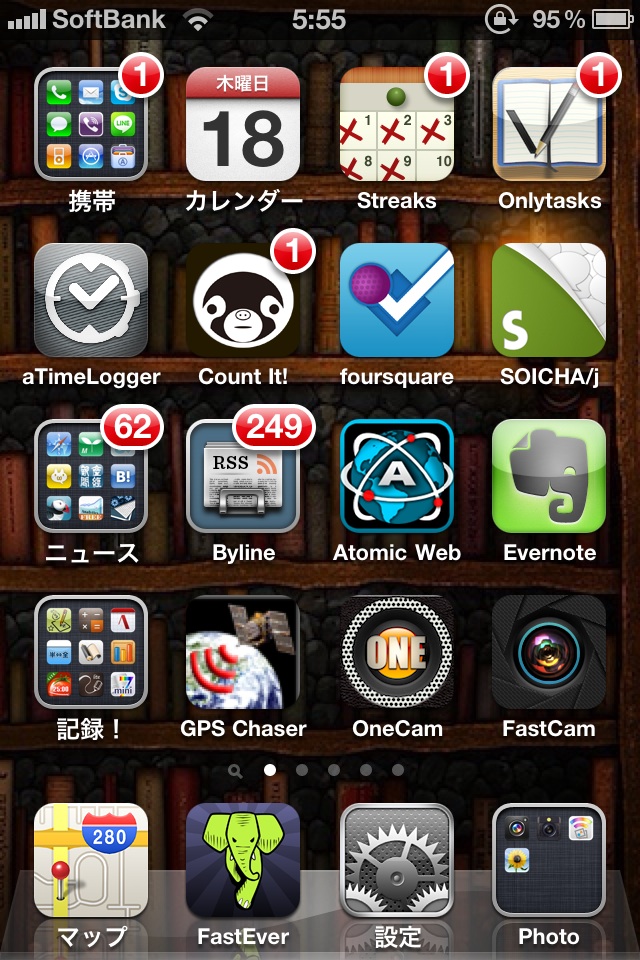Screen dimensions: 640x960
Task: Launch FastCam
Action: click(549, 652)
